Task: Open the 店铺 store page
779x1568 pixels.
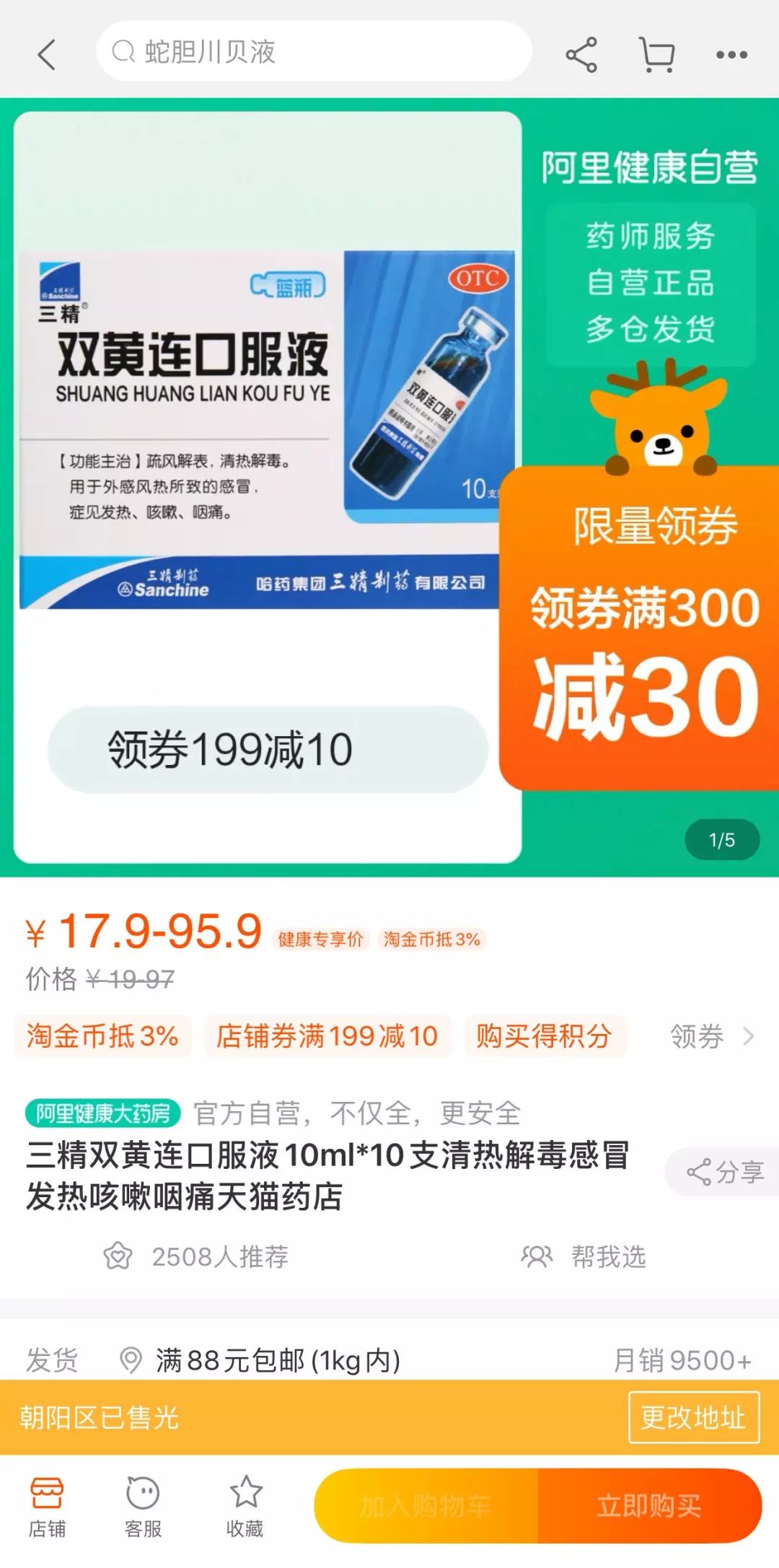Action: click(47, 1506)
